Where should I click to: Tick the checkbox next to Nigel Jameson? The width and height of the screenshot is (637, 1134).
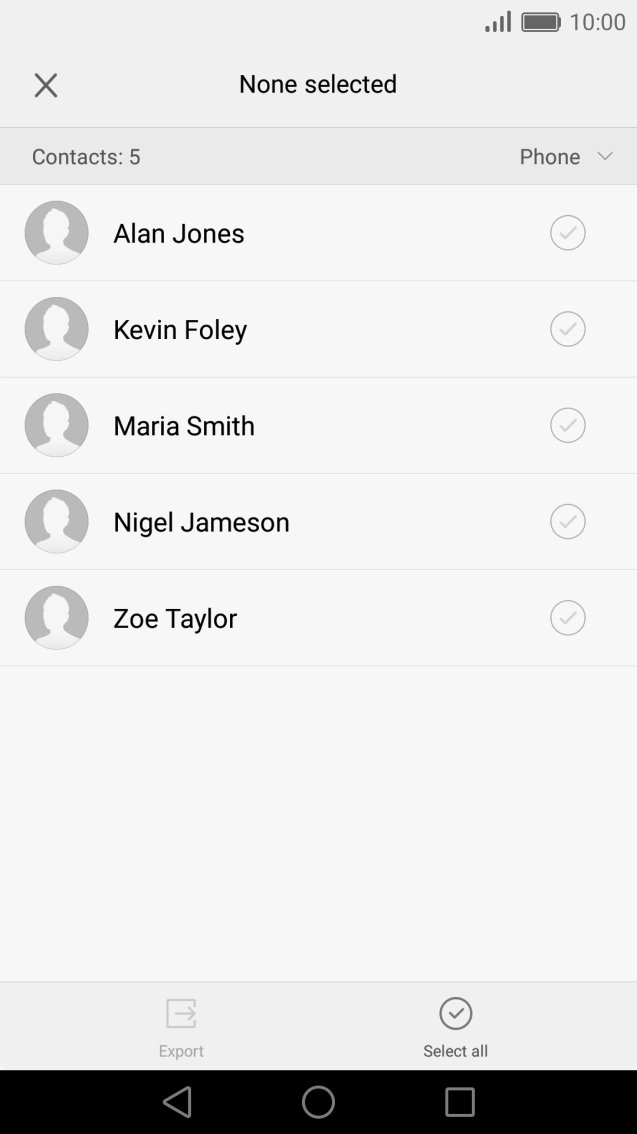pyautogui.click(x=567, y=521)
